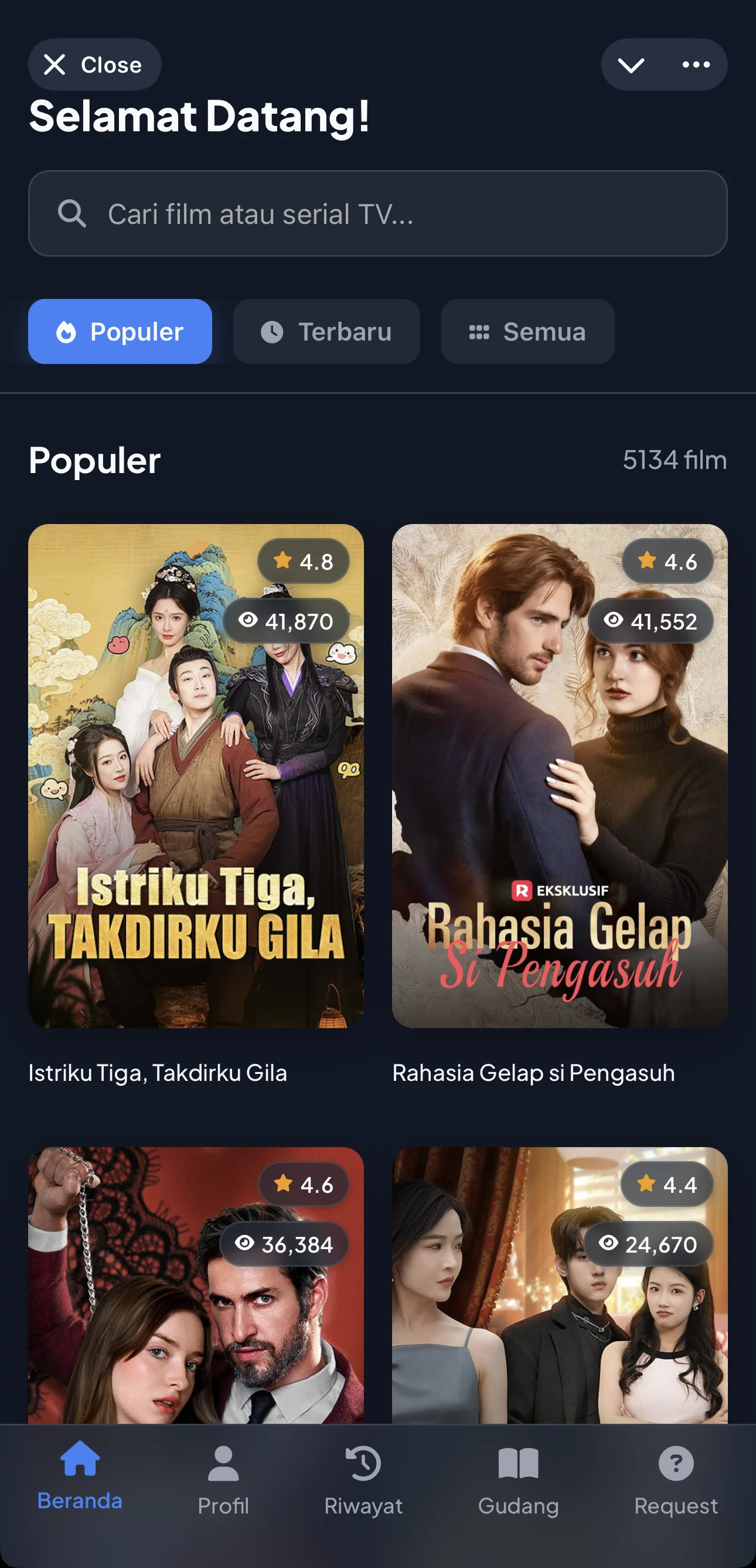Go to the Beranda tab
756x1568 pixels.
coord(80,1477)
